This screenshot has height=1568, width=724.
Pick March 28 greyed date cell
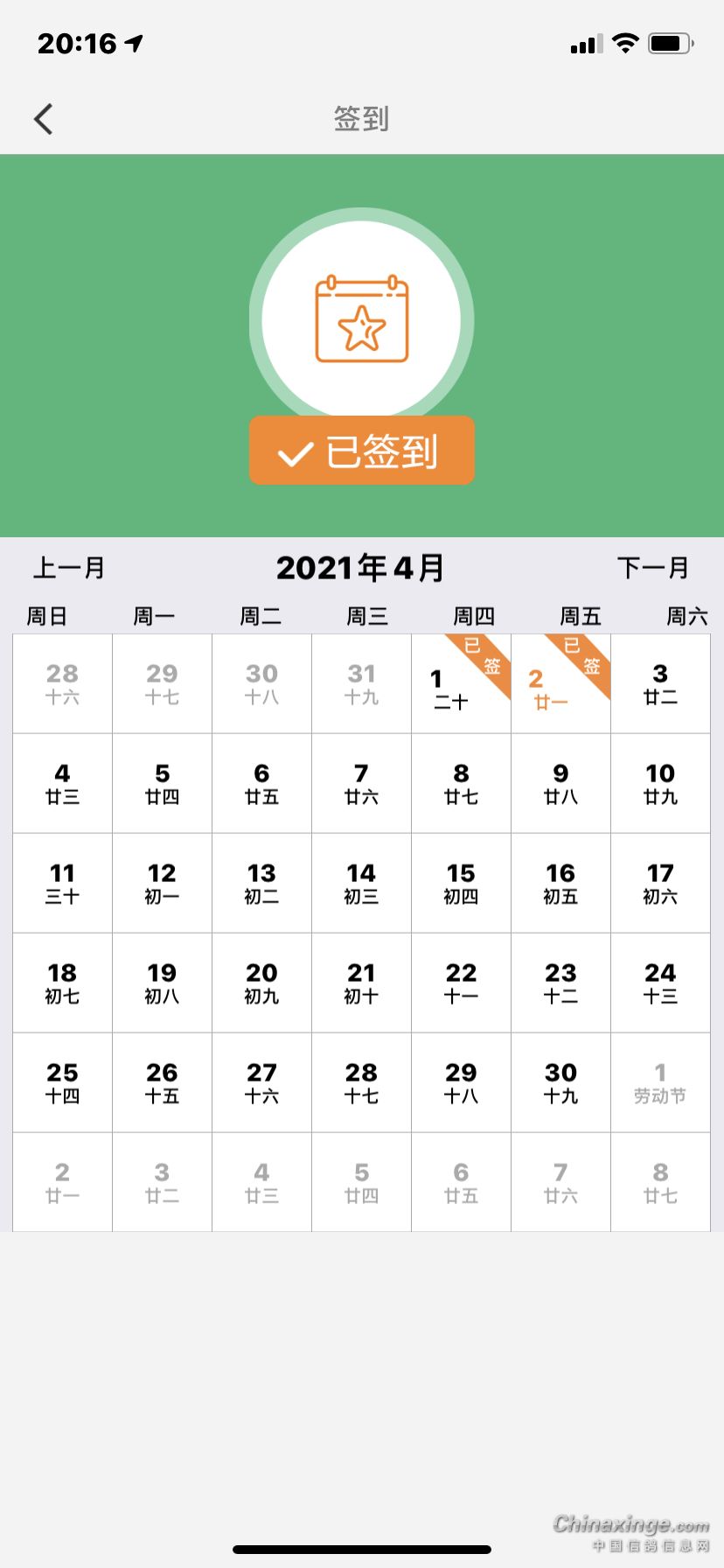(62, 684)
